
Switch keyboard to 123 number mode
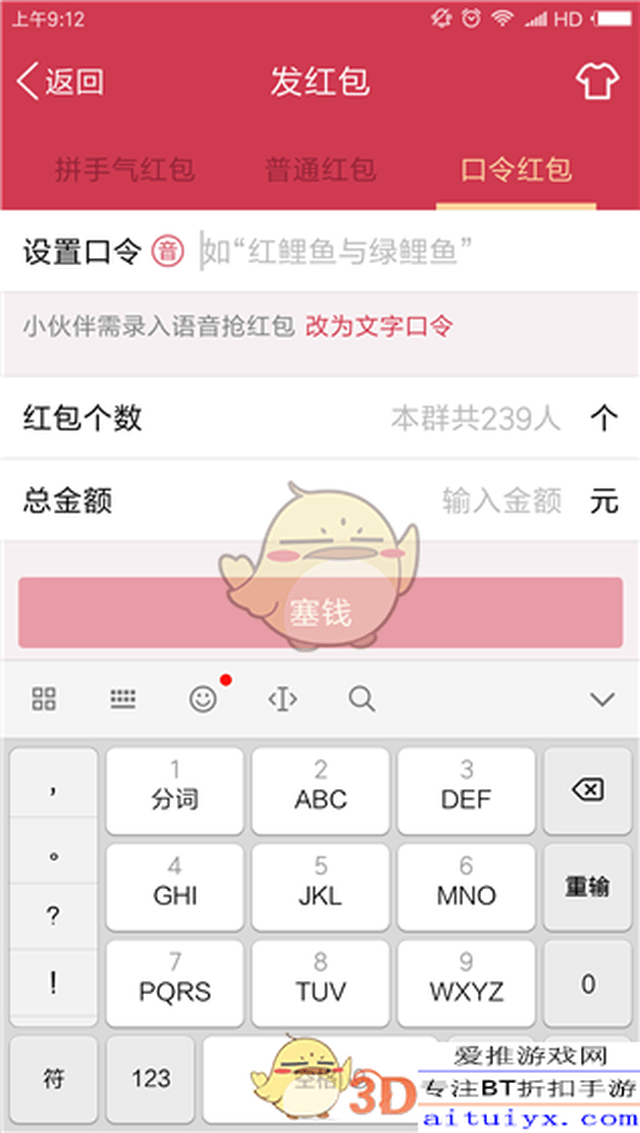coord(151,1078)
